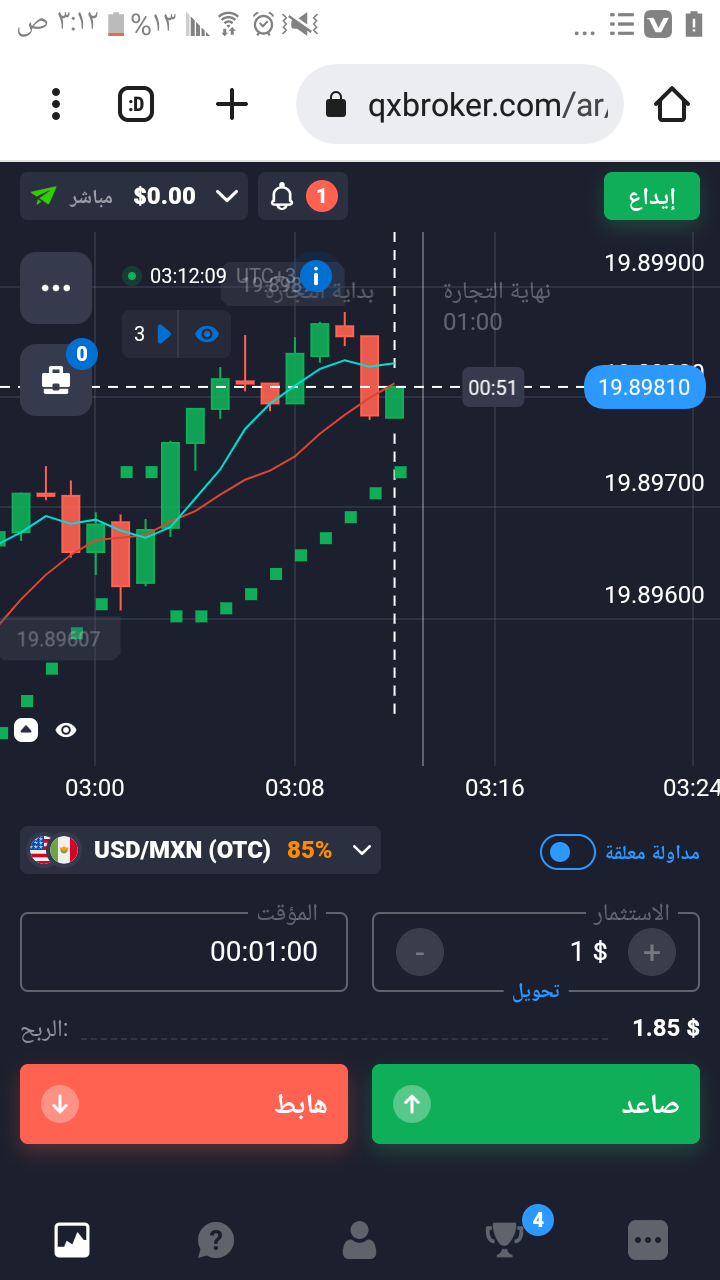Open the chart three-dots options menu
This screenshot has height=1280, width=720.
56,288
